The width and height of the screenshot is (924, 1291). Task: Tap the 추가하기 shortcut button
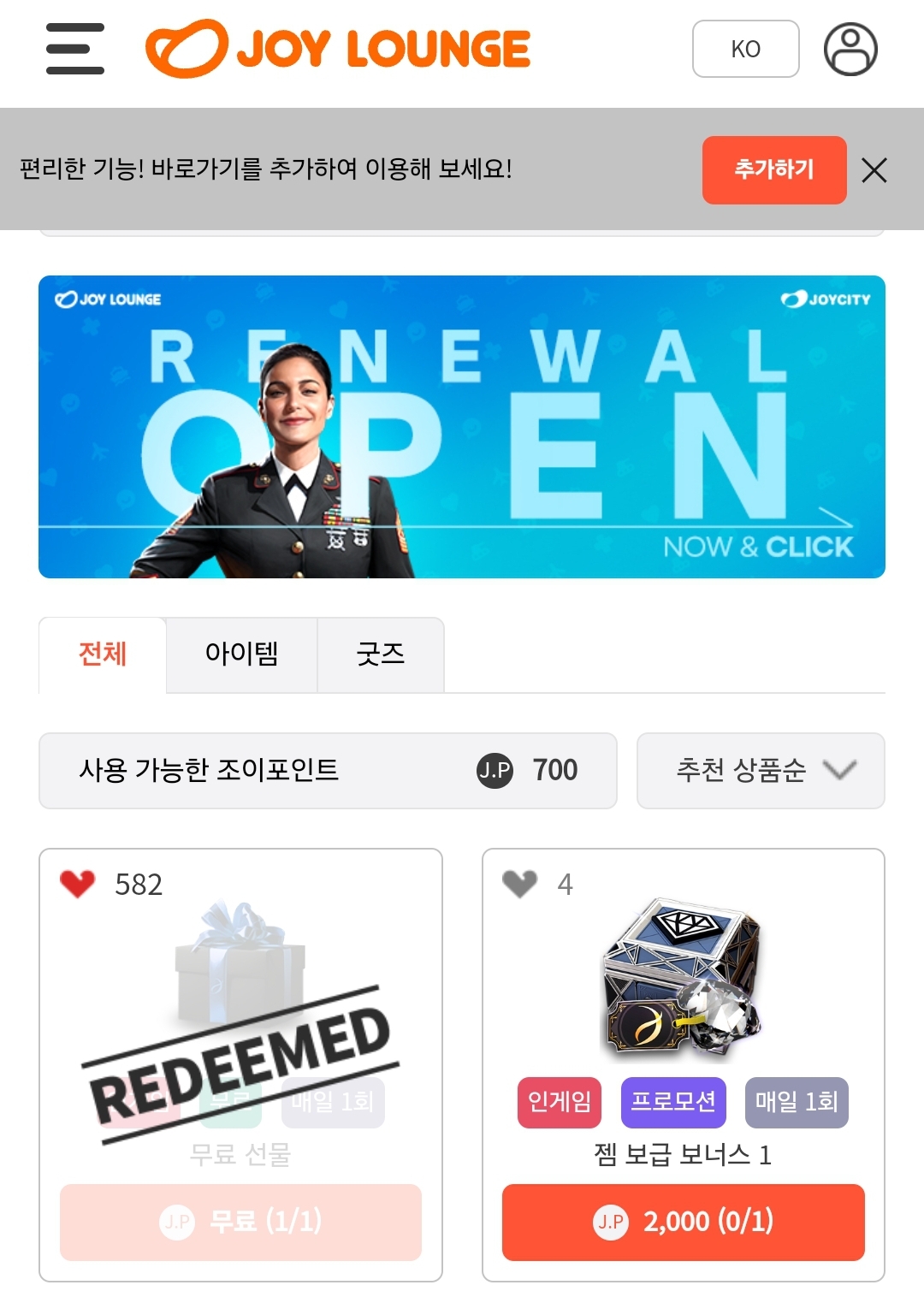(x=773, y=169)
